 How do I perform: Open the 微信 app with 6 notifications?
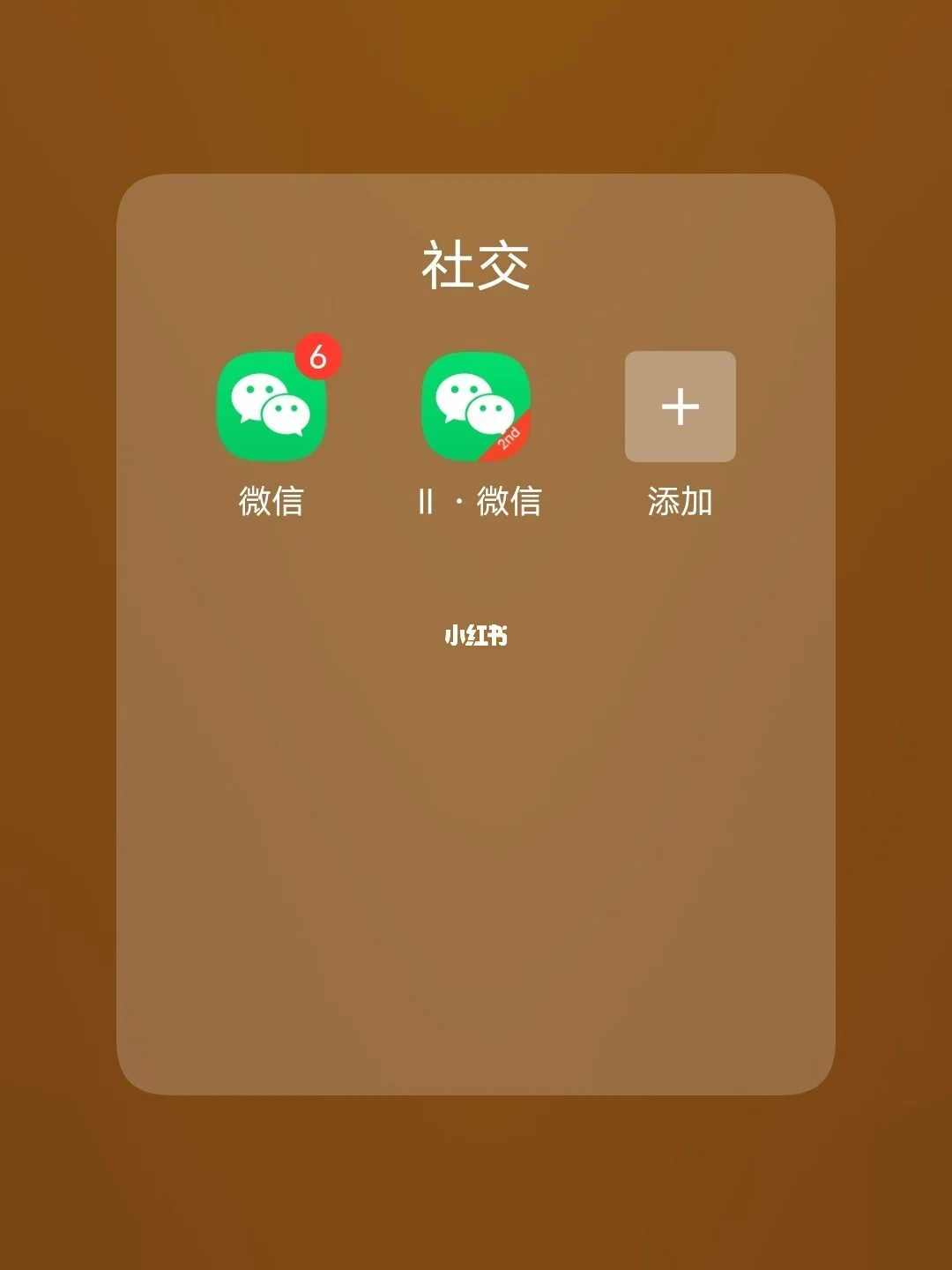pos(271,407)
